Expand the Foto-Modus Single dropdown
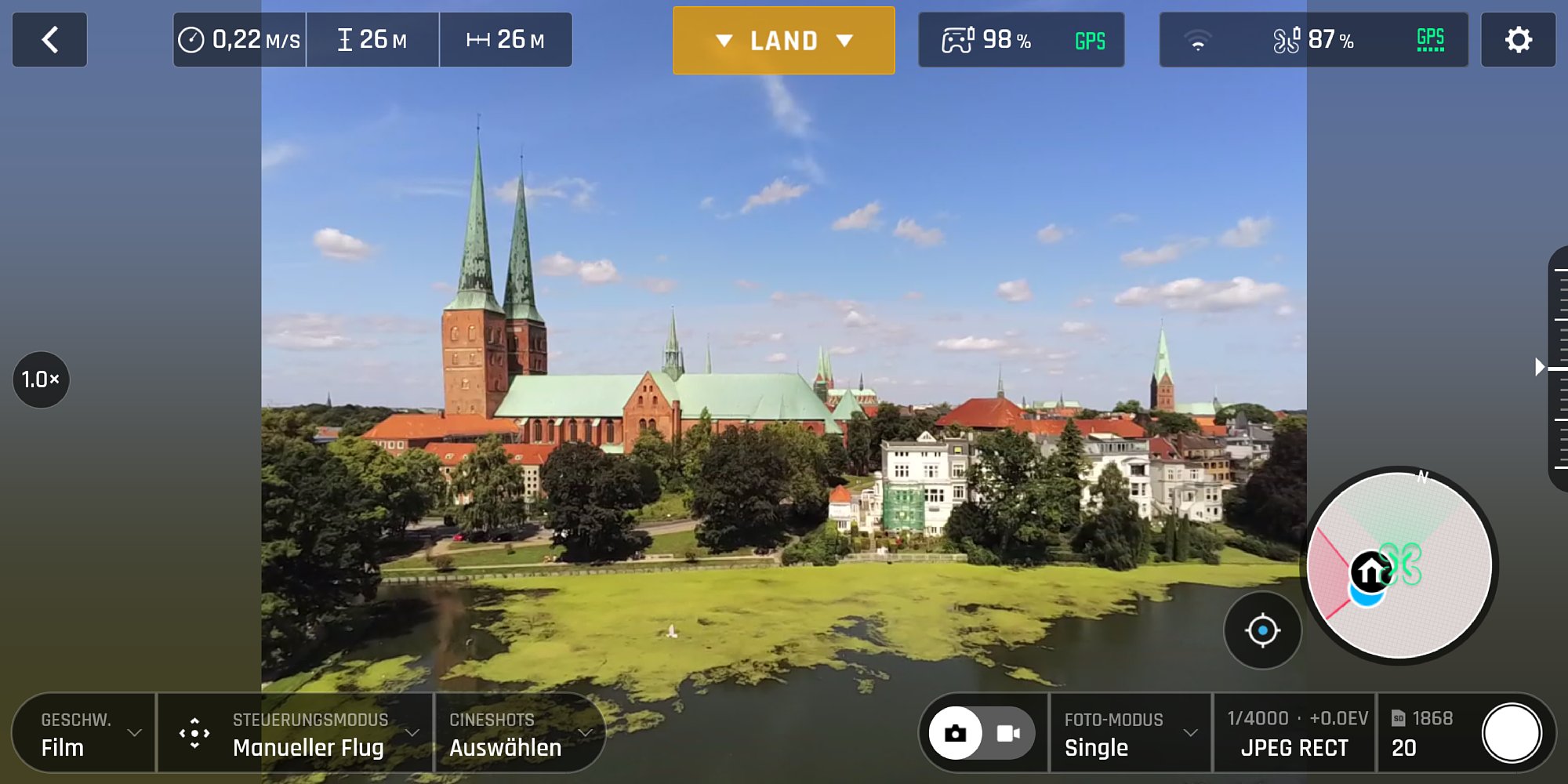The width and height of the screenshot is (1568, 784). pyautogui.click(x=1130, y=733)
